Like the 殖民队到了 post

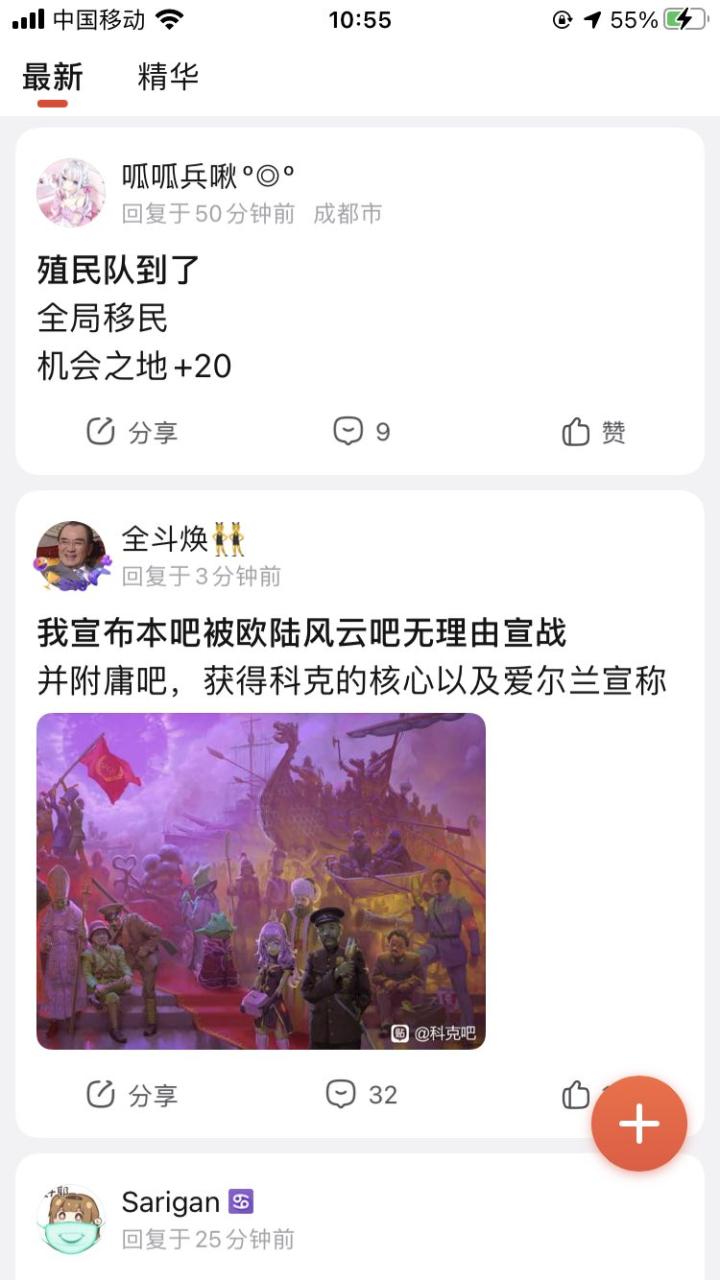click(594, 432)
